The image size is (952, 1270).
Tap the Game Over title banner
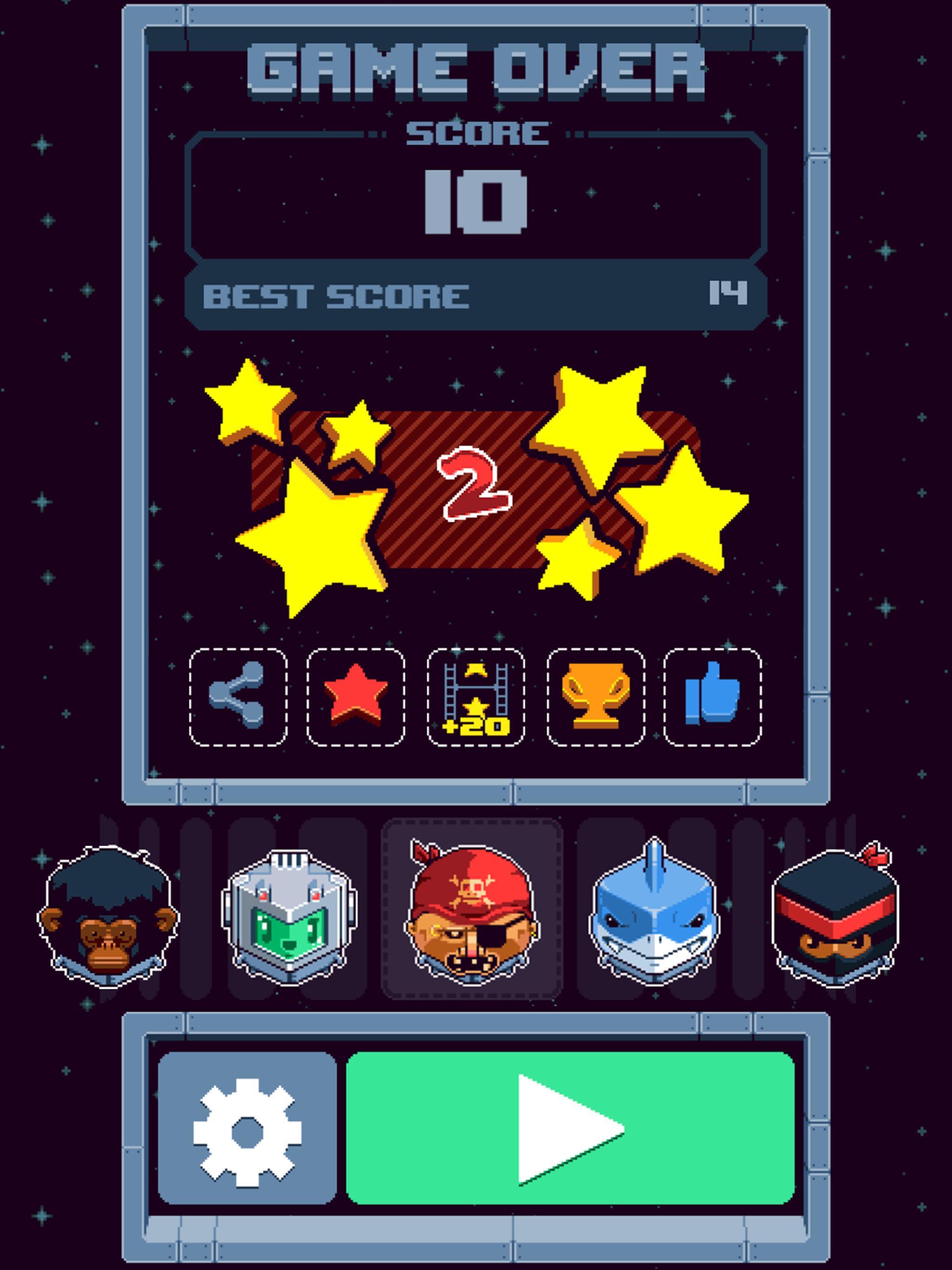pos(476,69)
